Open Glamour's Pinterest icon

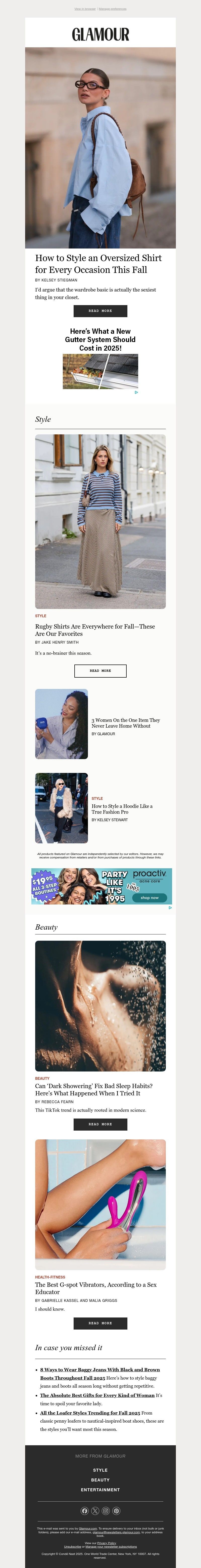coord(117,1511)
